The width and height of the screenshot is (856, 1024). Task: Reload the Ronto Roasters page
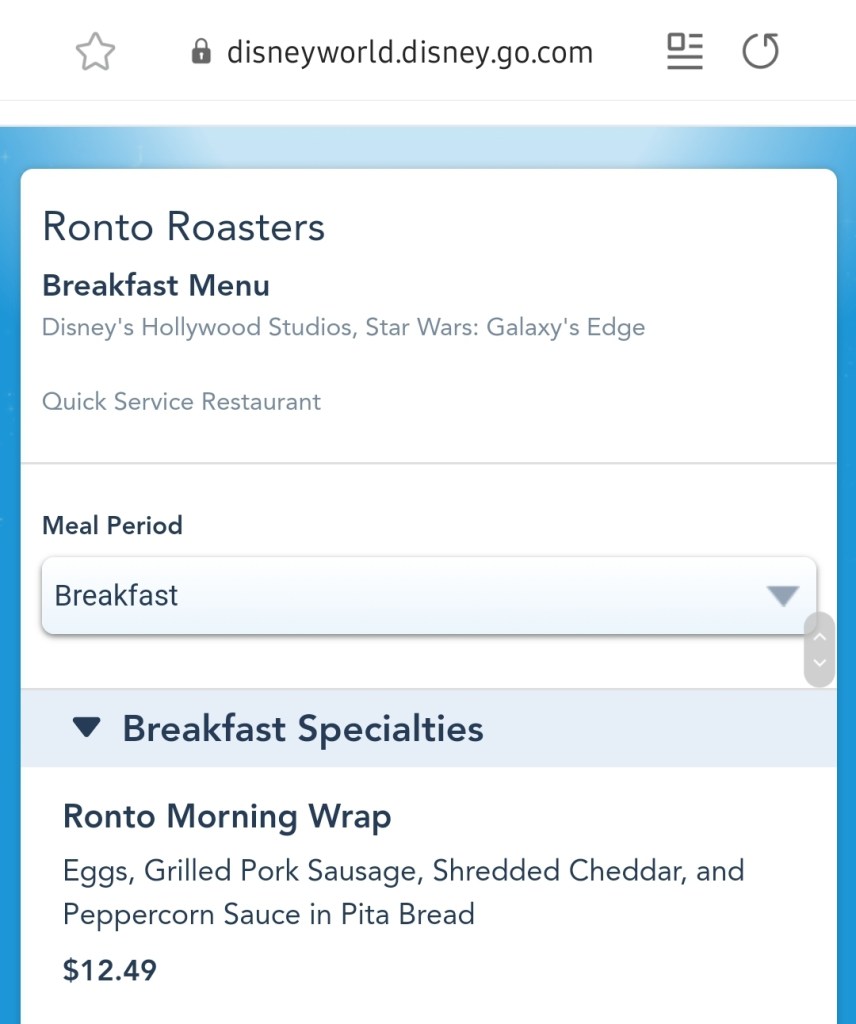point(760,52)
